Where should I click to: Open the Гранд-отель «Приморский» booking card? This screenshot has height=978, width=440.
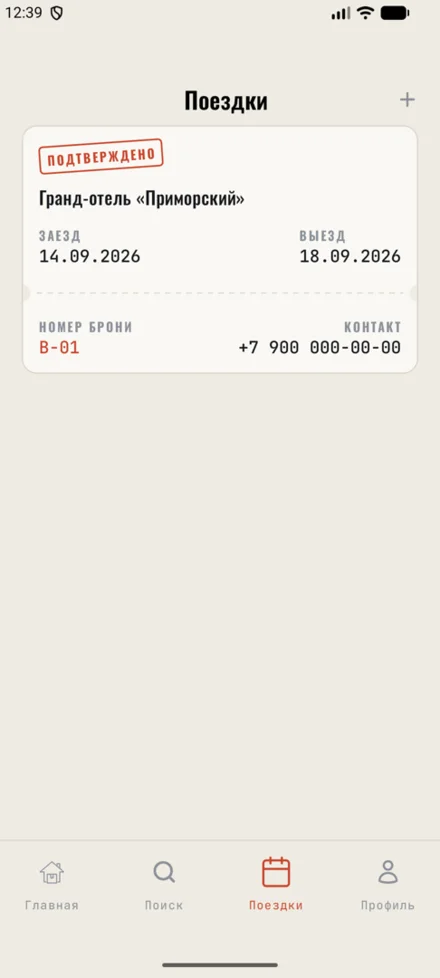[x=220, y=249]
